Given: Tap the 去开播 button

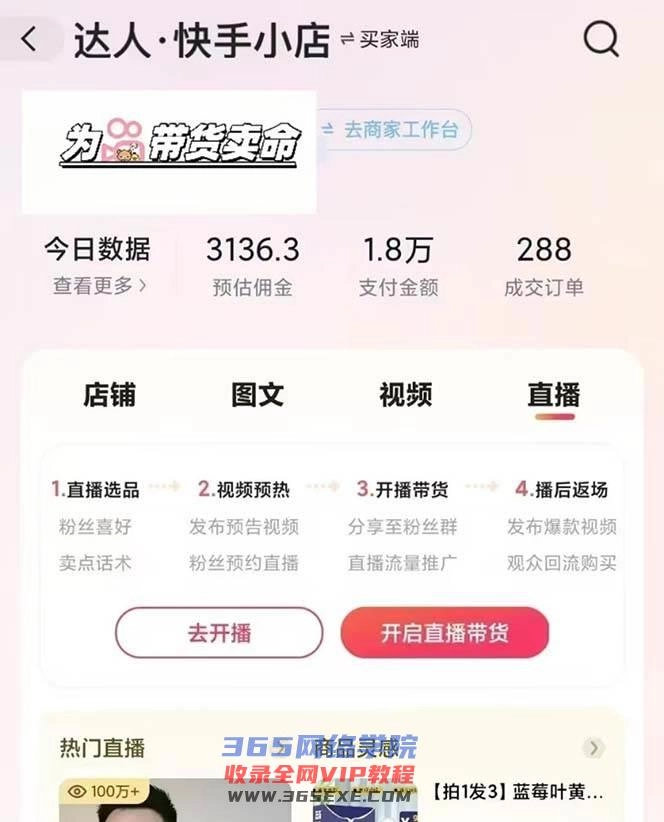Looking at the screenshot, I should click(x=219, y=633).
